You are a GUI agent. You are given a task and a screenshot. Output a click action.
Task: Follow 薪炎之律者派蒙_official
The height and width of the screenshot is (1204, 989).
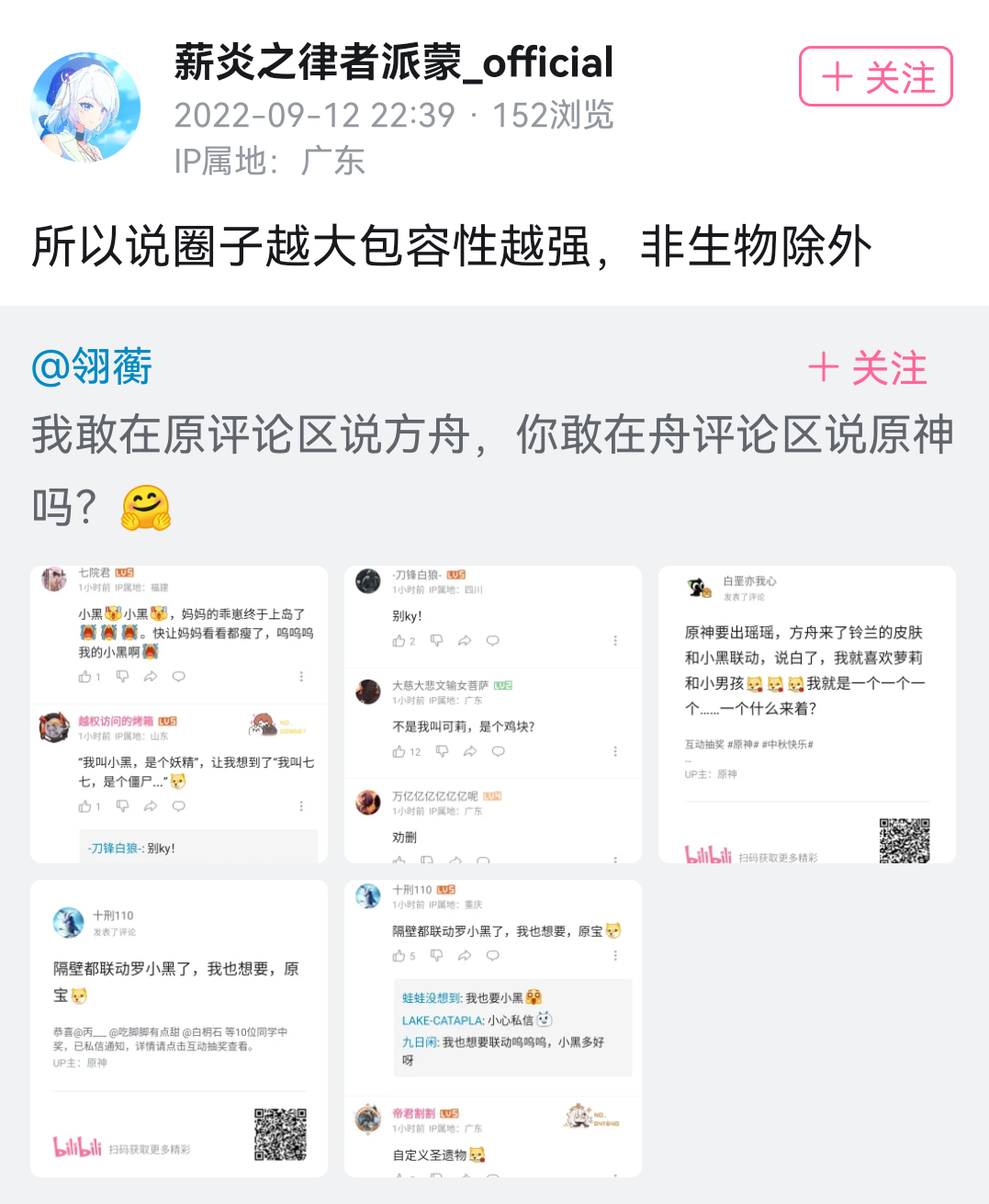875,77
